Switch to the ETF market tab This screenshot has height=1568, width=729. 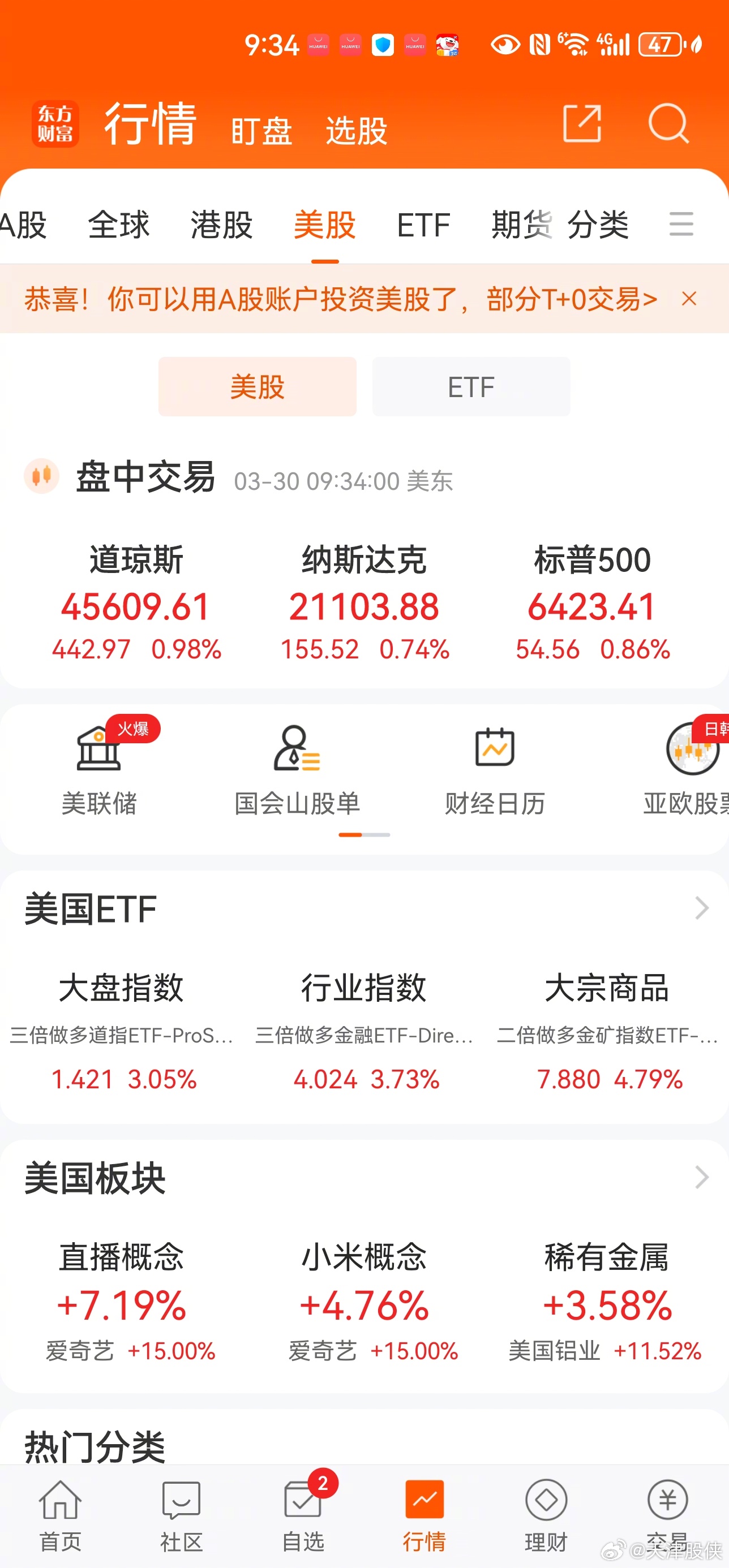(x=424, y=225)
